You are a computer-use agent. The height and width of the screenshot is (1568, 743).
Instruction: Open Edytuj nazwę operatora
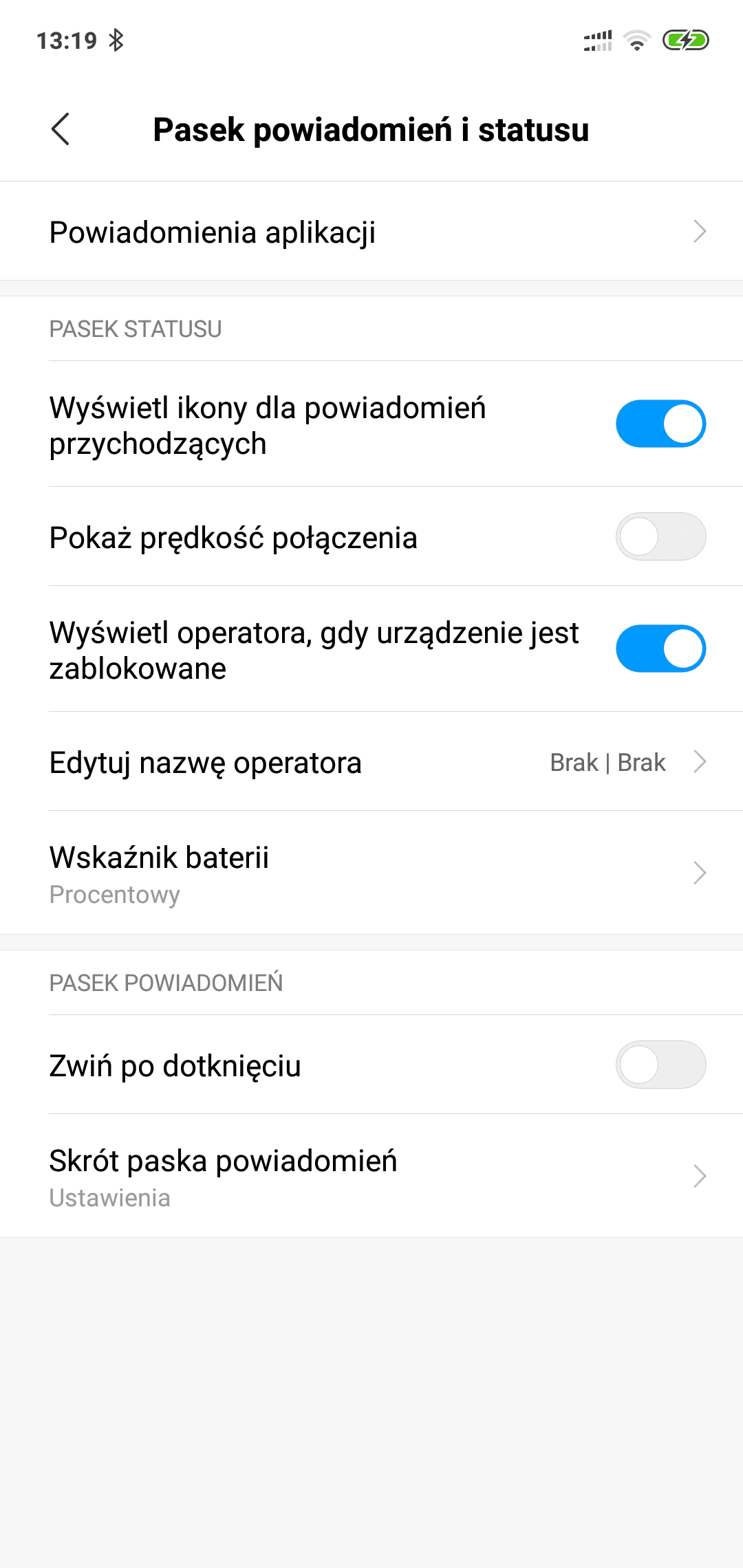pyautogui.click(x=371, y=761)
